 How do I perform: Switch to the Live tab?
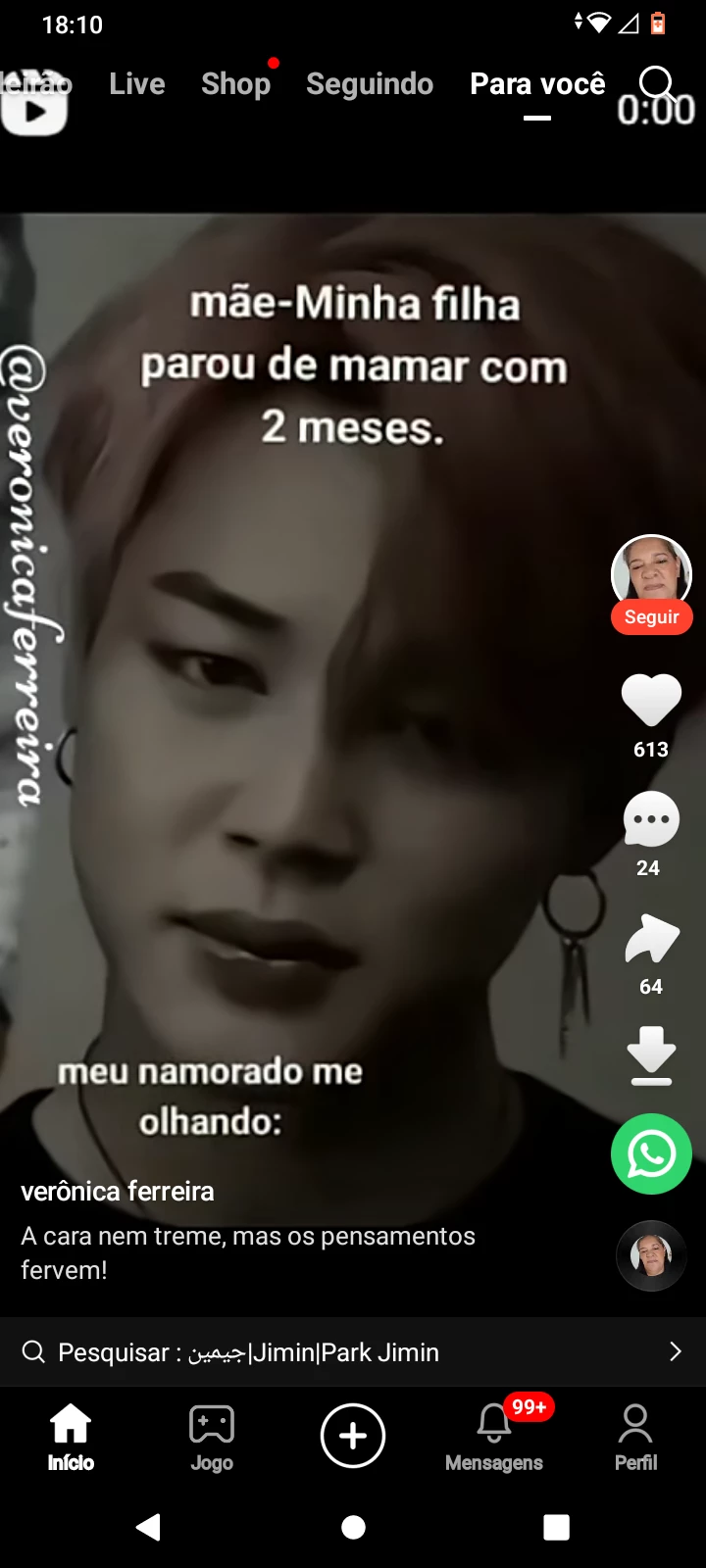137,84
